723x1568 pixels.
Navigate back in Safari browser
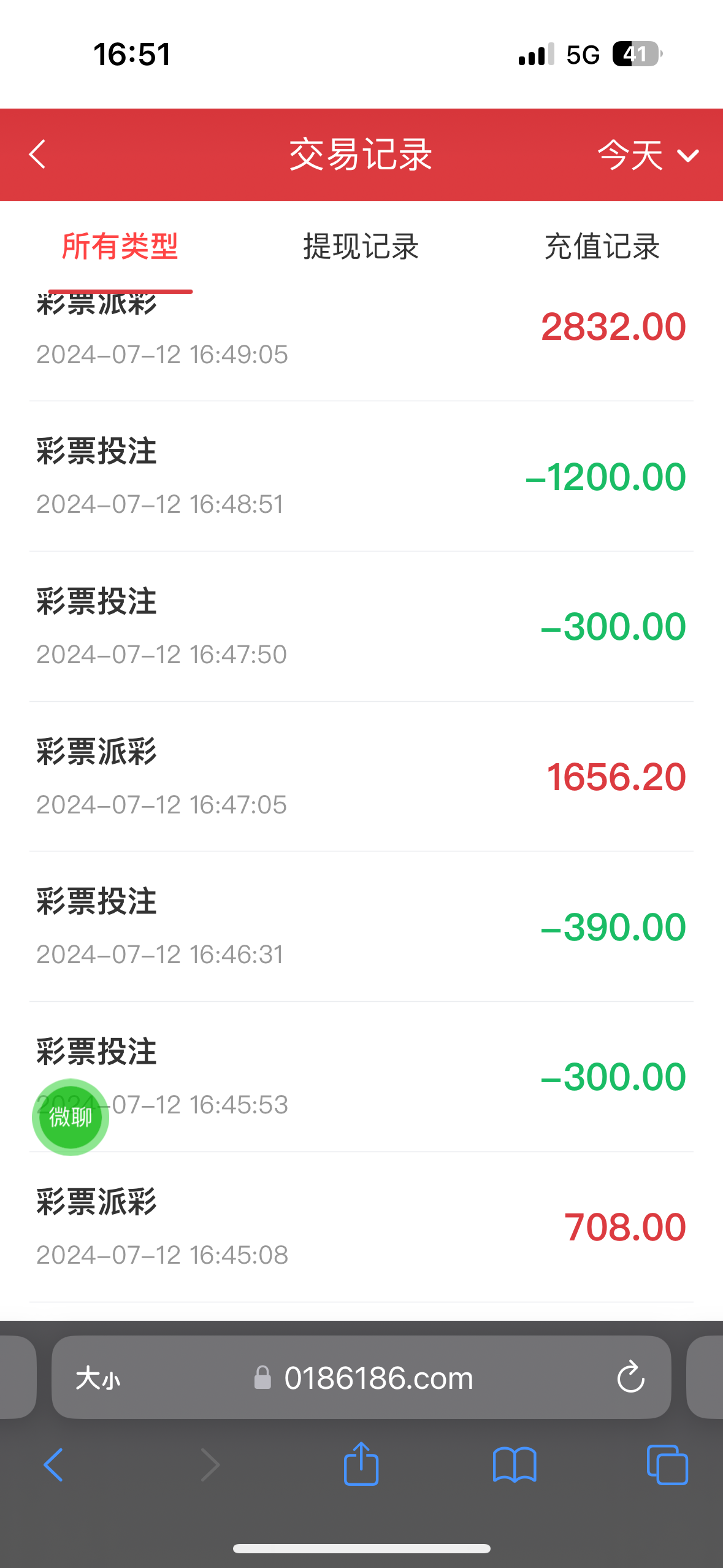[x=54, y=1464]
